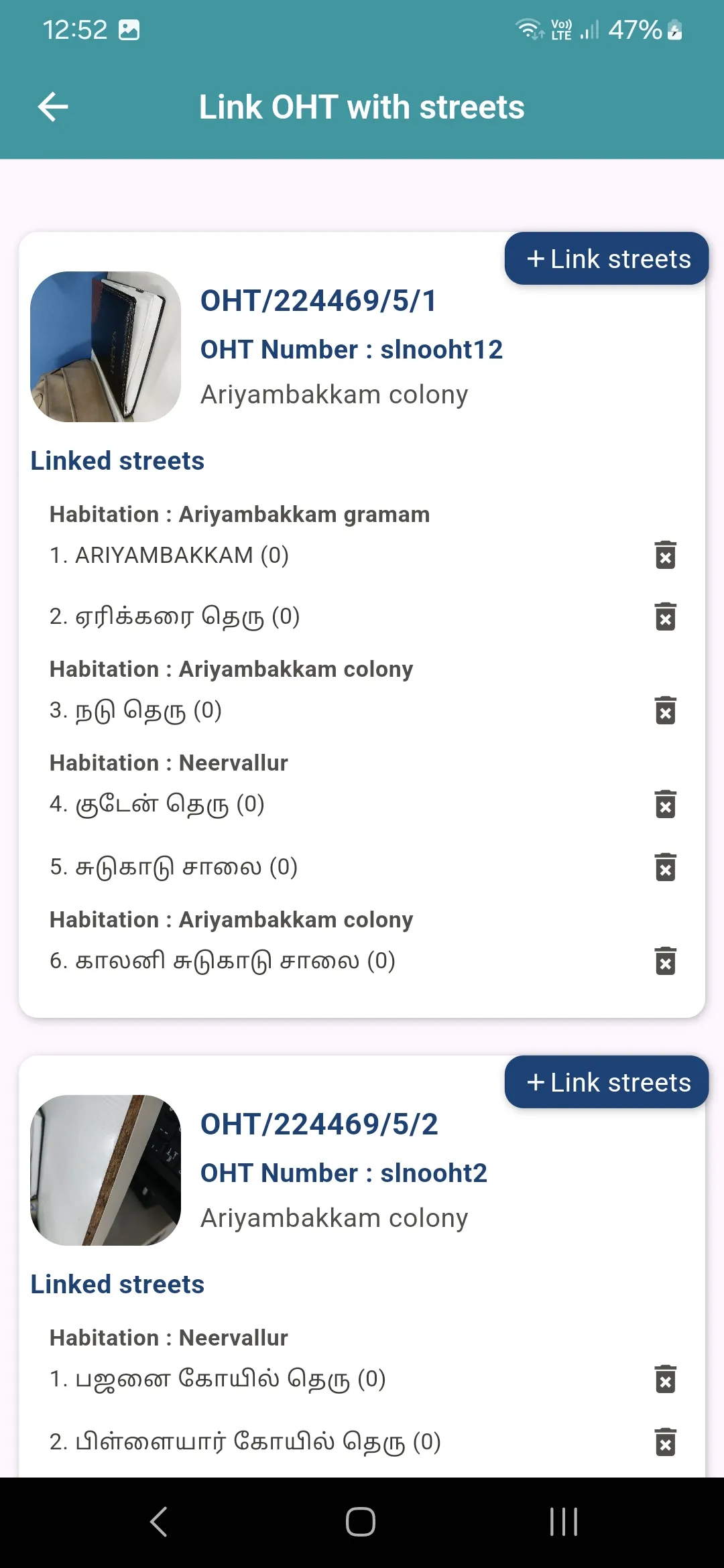
Task: Open the photo for OHT Number slnooht2
Action: point(105,1169)
